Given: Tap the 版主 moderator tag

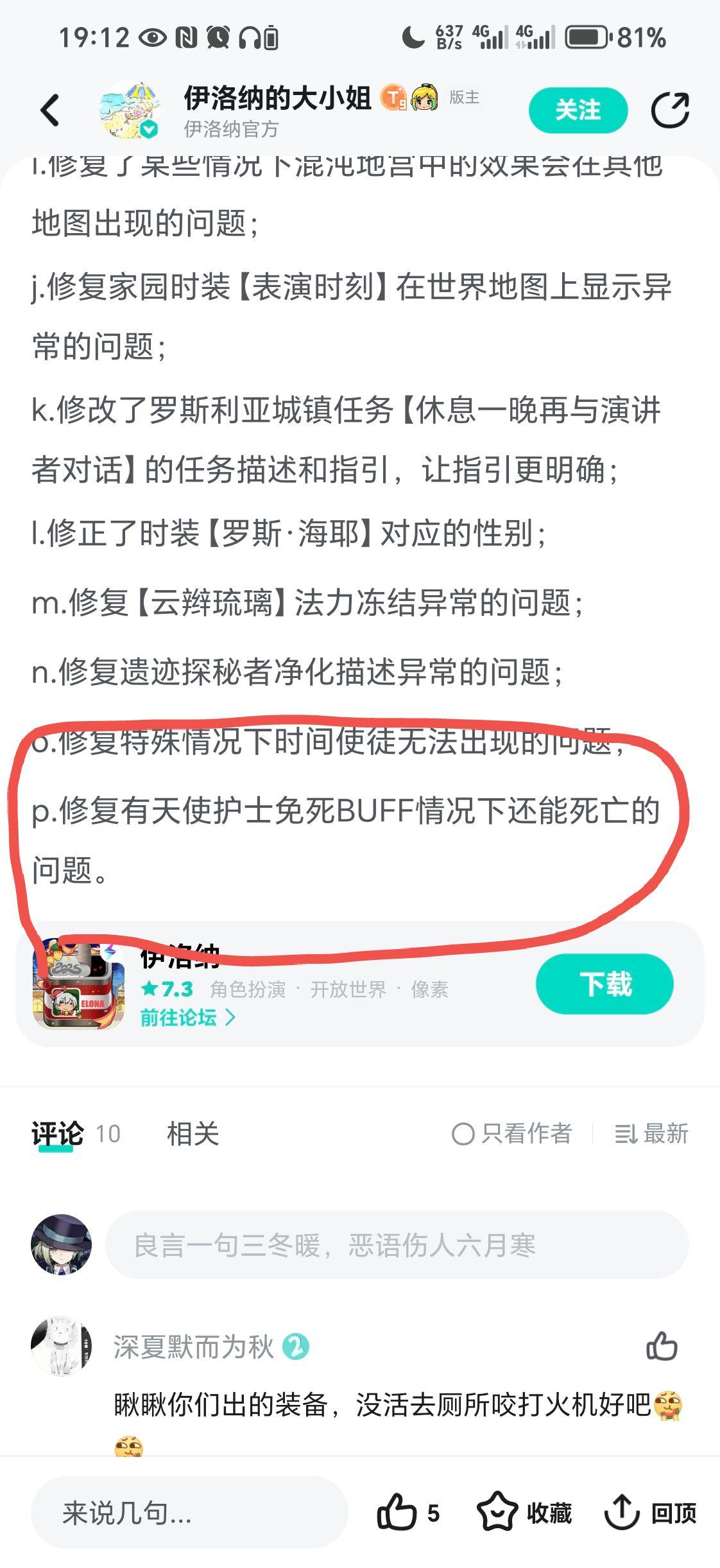Looking at the screenshot, I should tap(466, 98).
